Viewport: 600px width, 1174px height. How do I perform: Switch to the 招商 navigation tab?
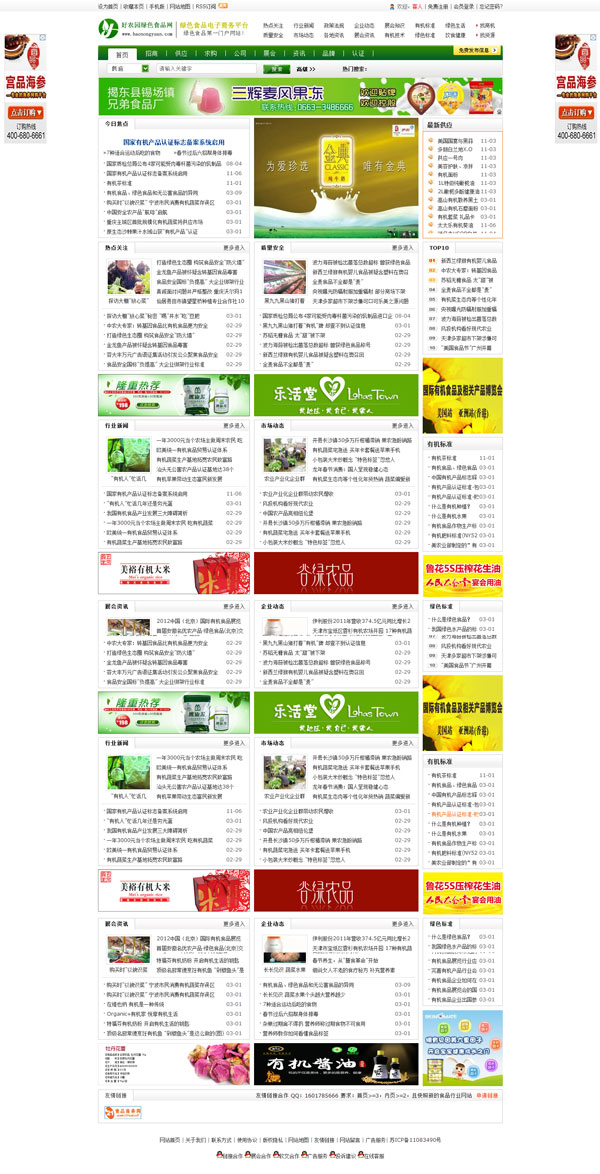(151, 54)
